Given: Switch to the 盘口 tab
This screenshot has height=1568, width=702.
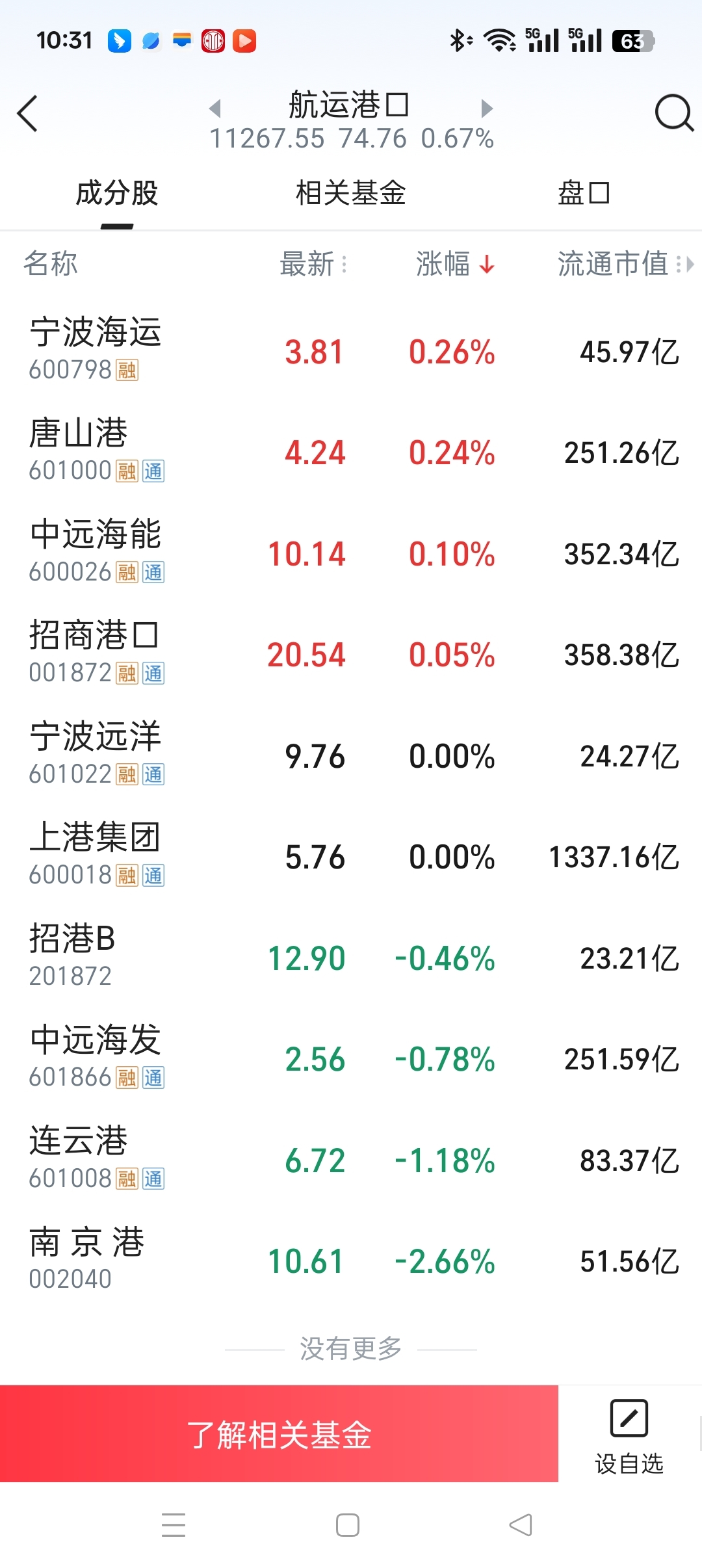Looking at the screenshot, I should [584, 193].
